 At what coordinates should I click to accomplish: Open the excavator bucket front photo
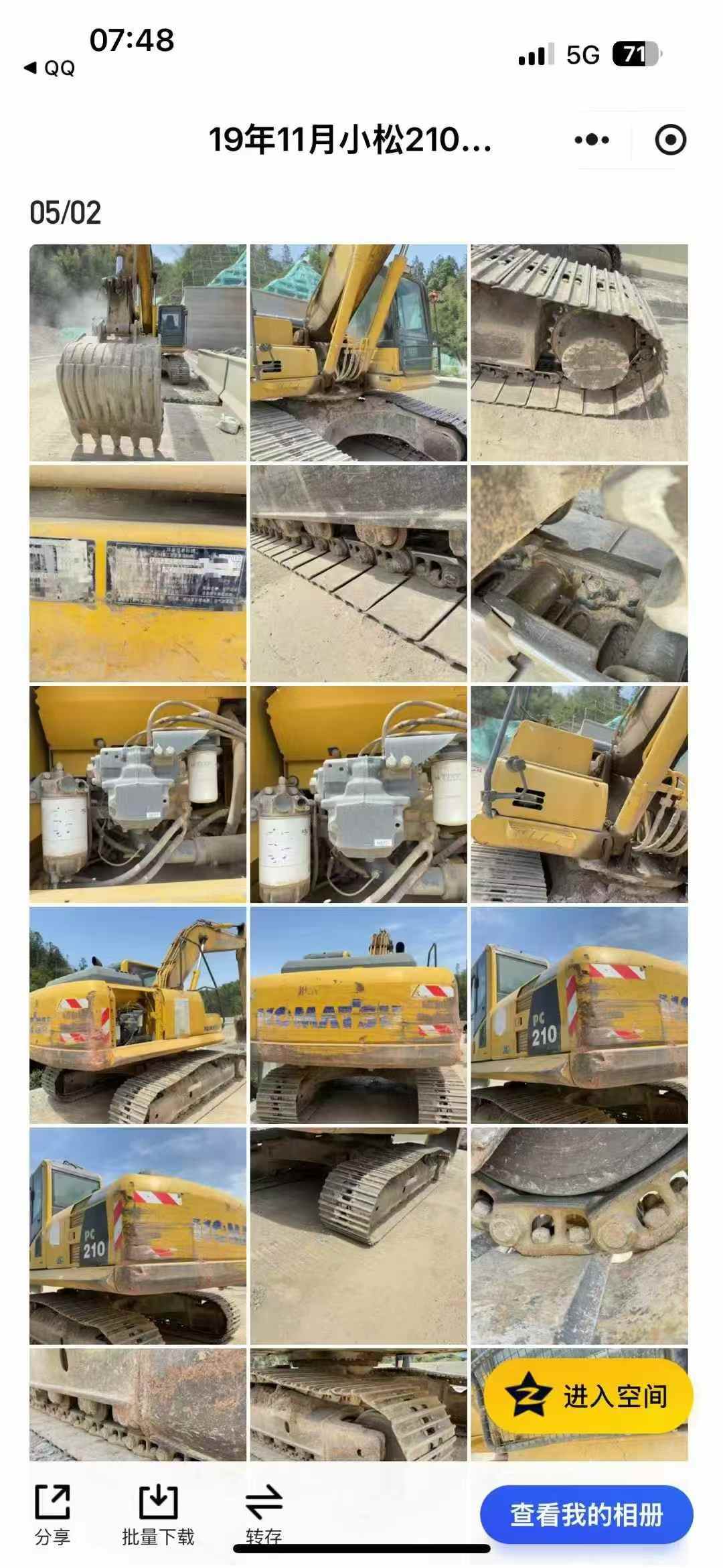(x=138, y=352)
